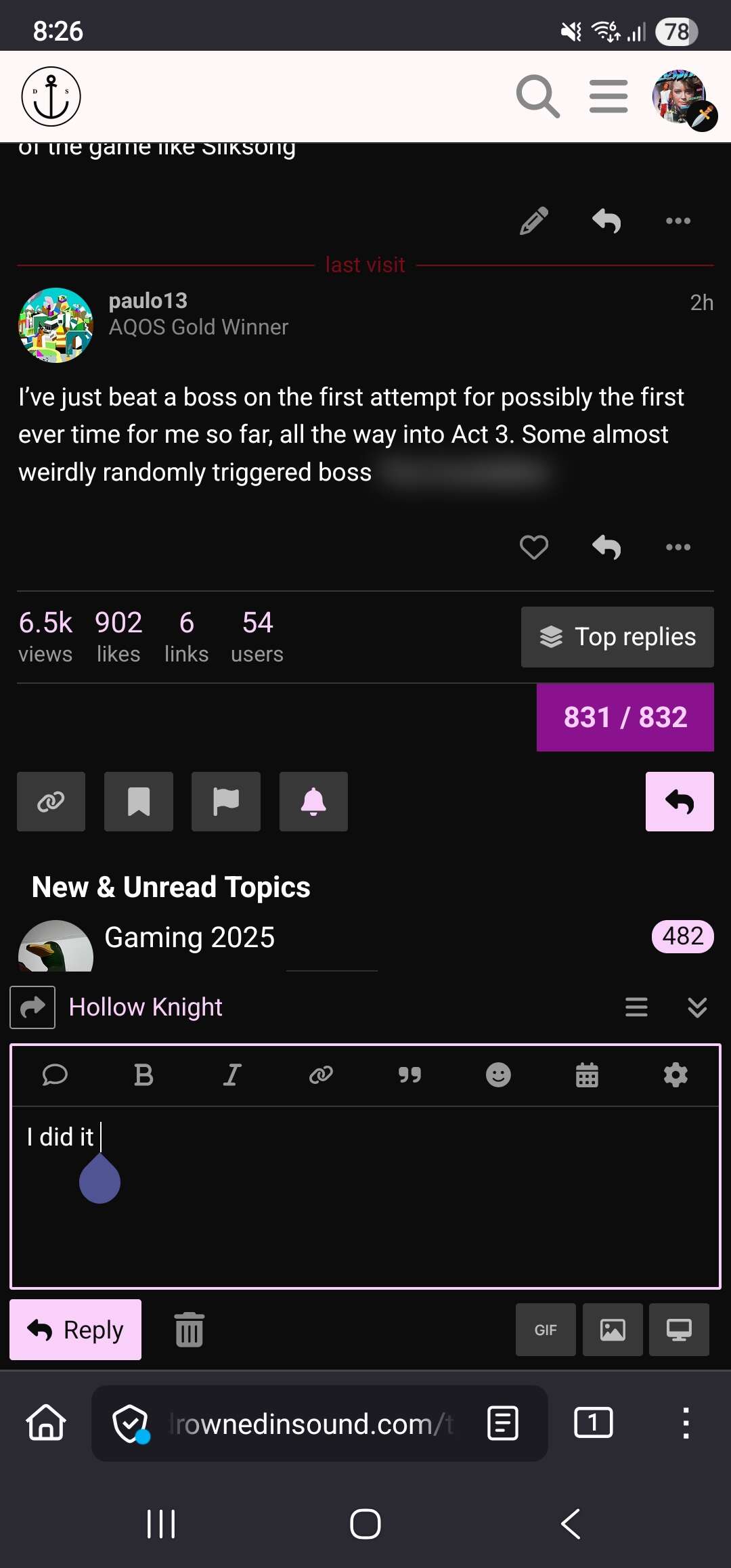Flag this topic

(x=225, y=802)
